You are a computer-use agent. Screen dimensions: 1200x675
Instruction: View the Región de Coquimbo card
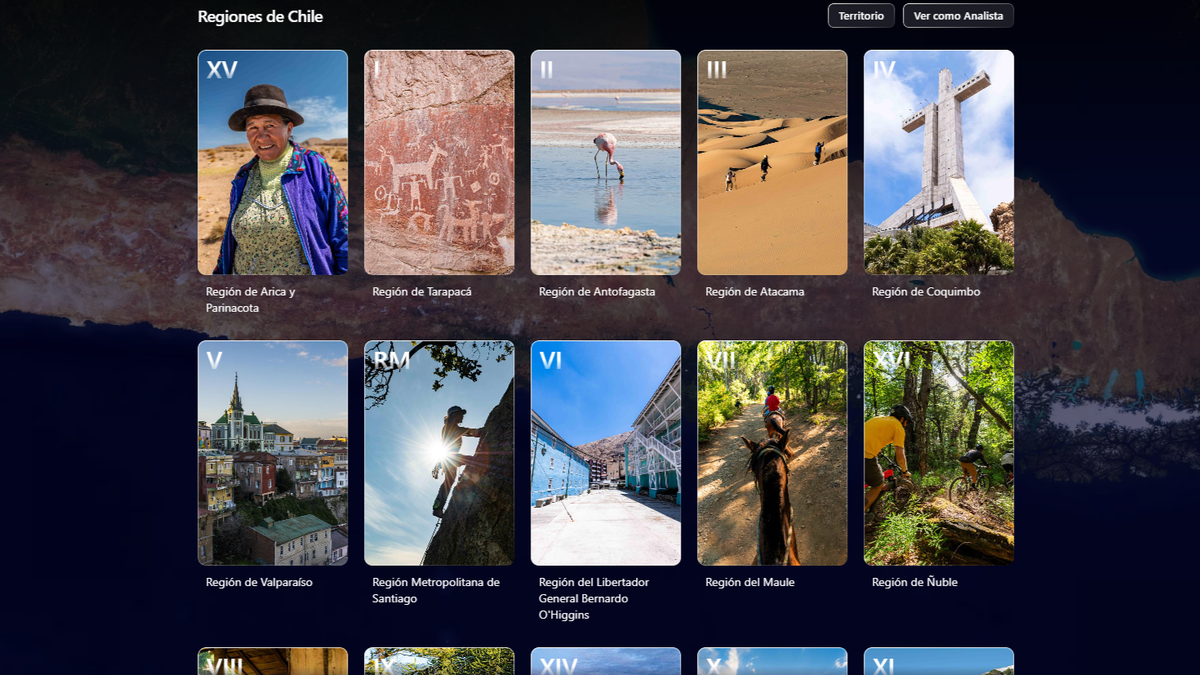tap(939, 163)
